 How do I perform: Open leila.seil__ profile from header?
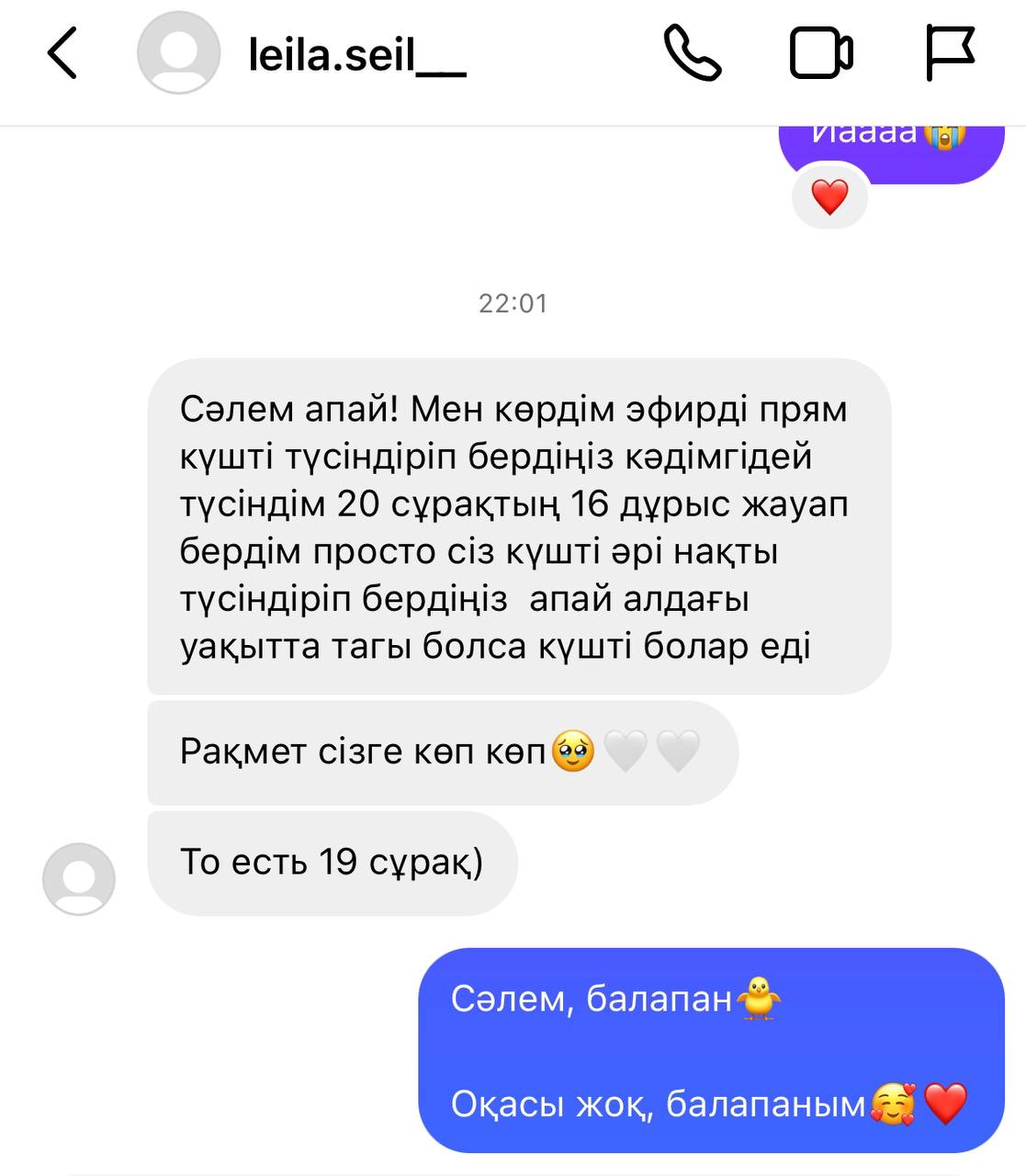point(356,55)
